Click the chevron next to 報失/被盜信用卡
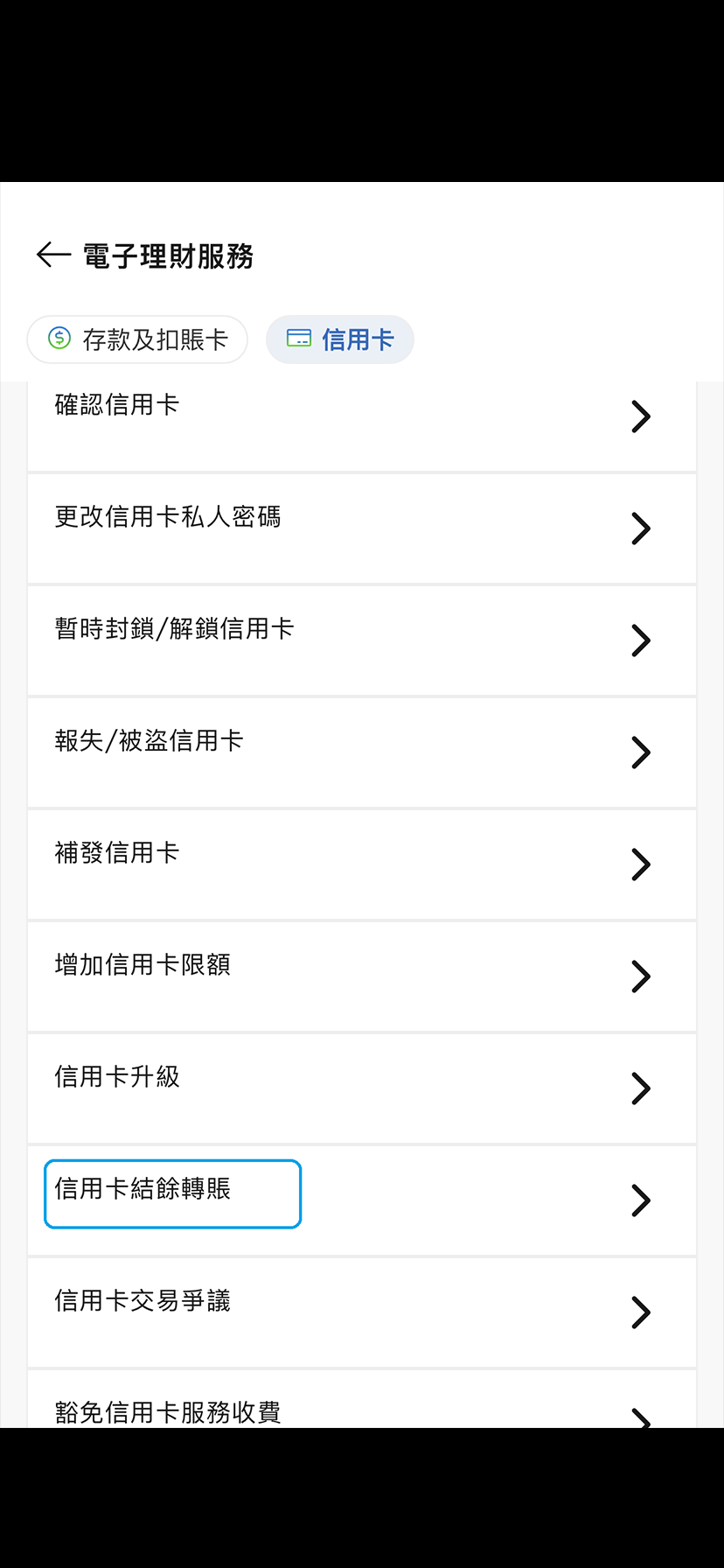724x1568 pixels. coord(640,752)
